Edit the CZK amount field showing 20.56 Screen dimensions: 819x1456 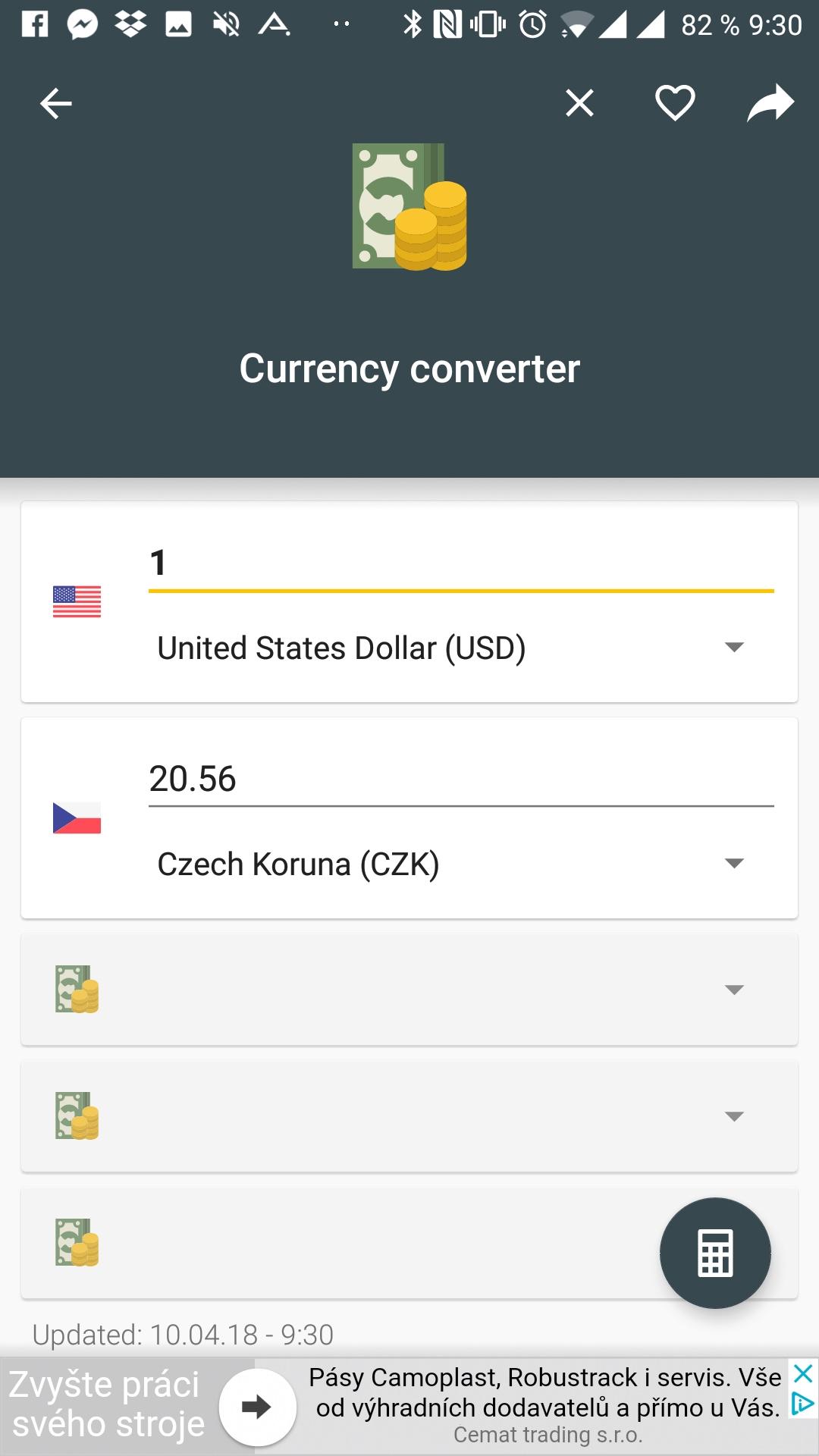tap(461, 780)
